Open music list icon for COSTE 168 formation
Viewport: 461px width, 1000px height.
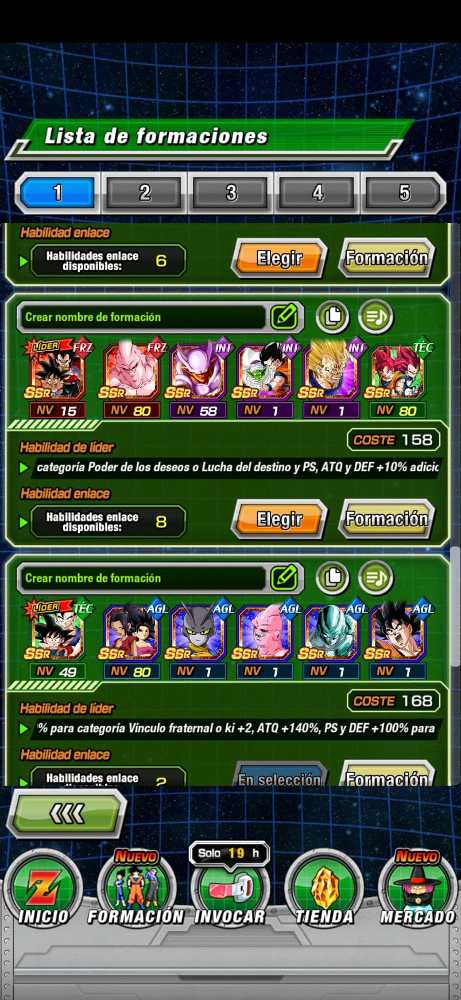(376, 578)
